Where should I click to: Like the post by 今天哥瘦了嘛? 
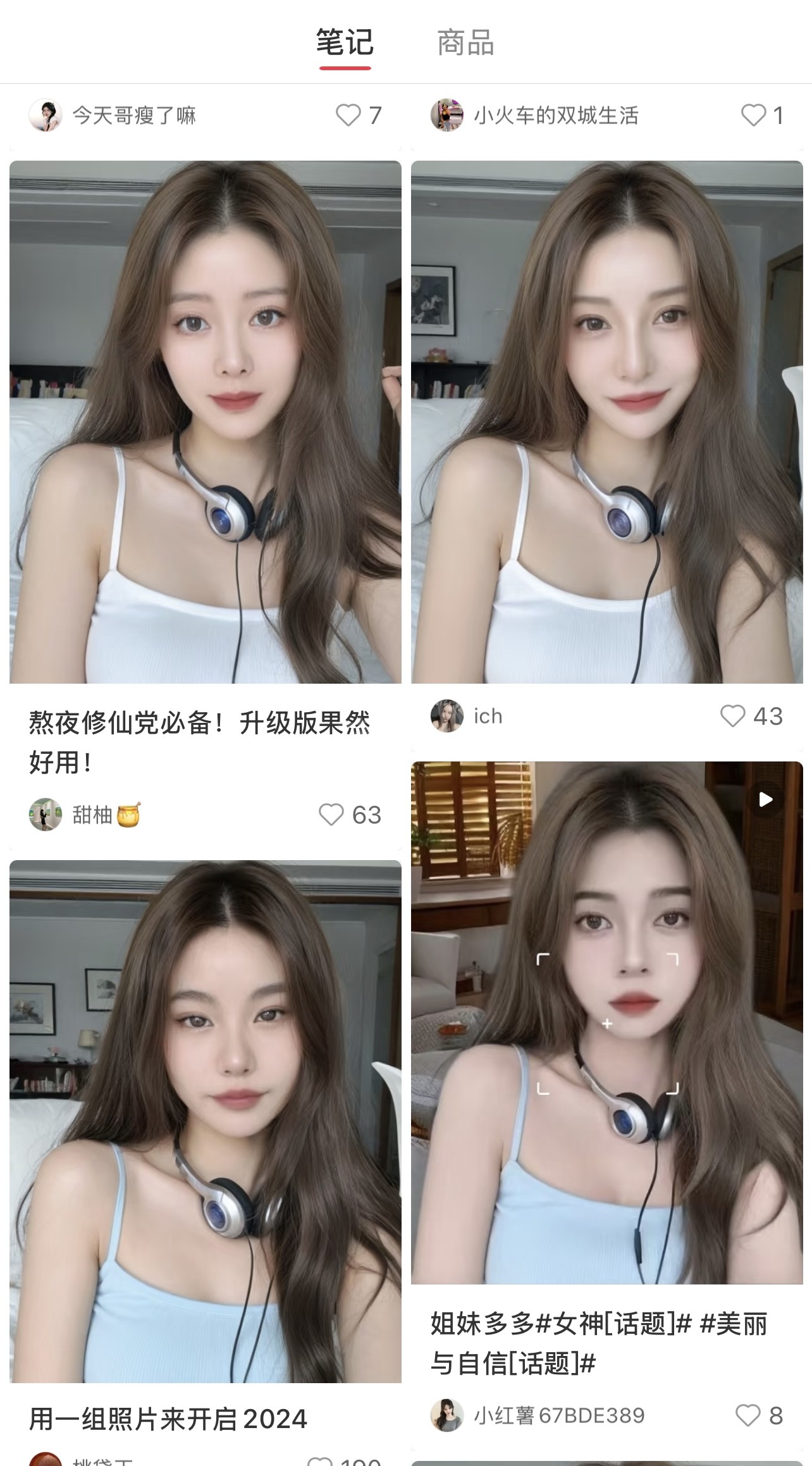click(348, 115)
